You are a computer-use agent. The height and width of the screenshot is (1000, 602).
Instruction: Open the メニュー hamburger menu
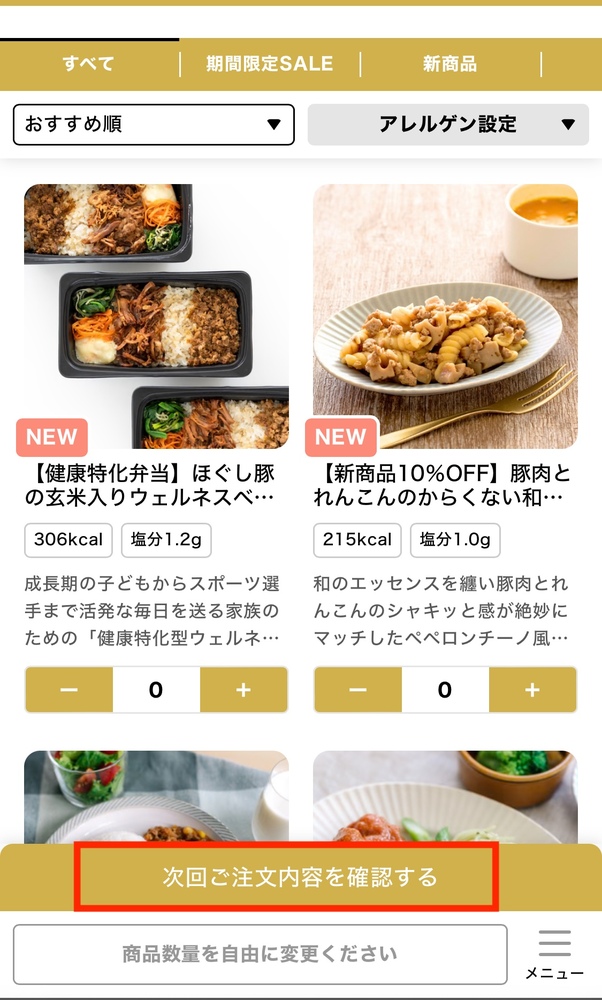click(554, 953)
